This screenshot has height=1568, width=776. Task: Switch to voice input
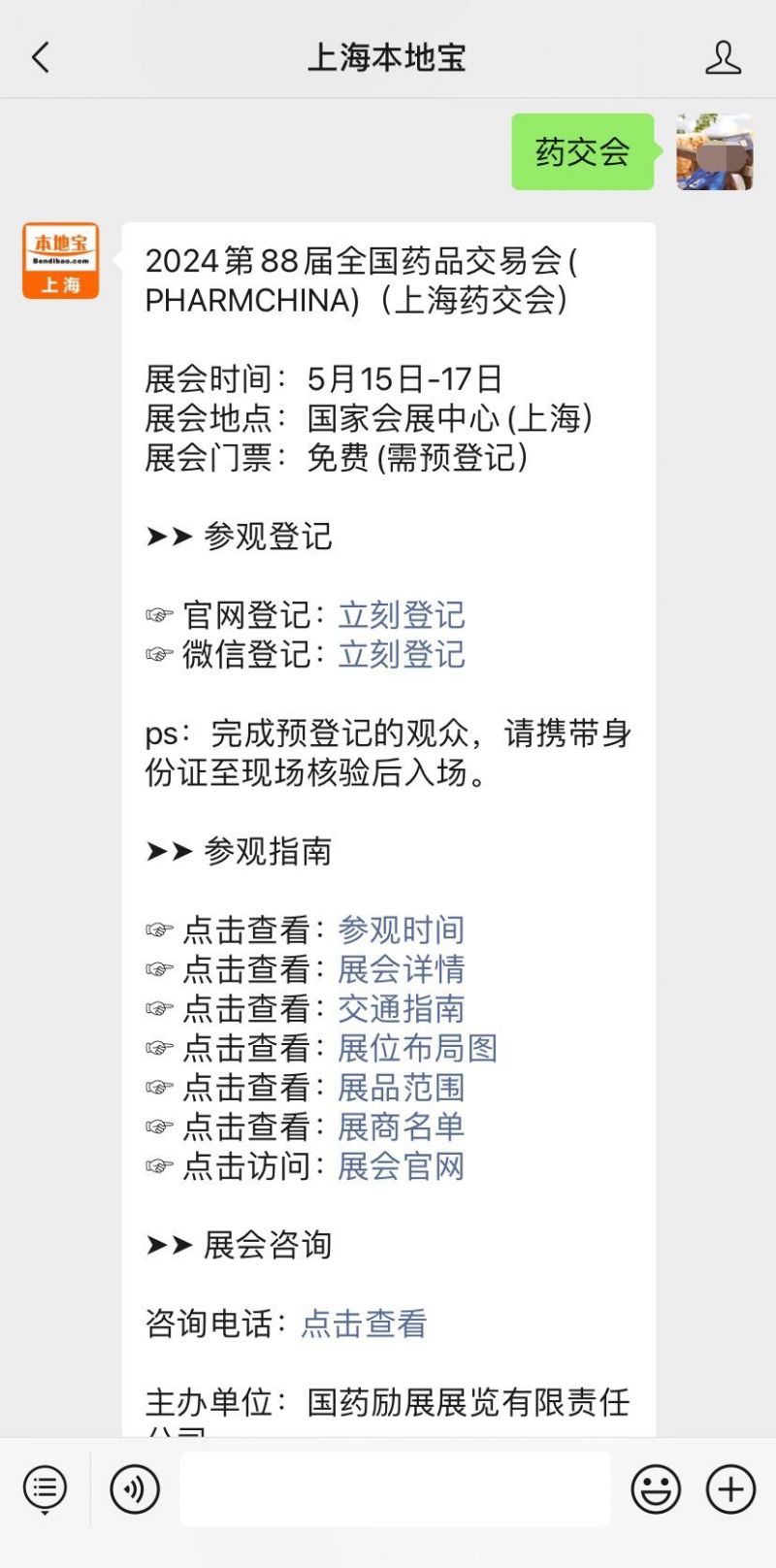pos(135,1488)
